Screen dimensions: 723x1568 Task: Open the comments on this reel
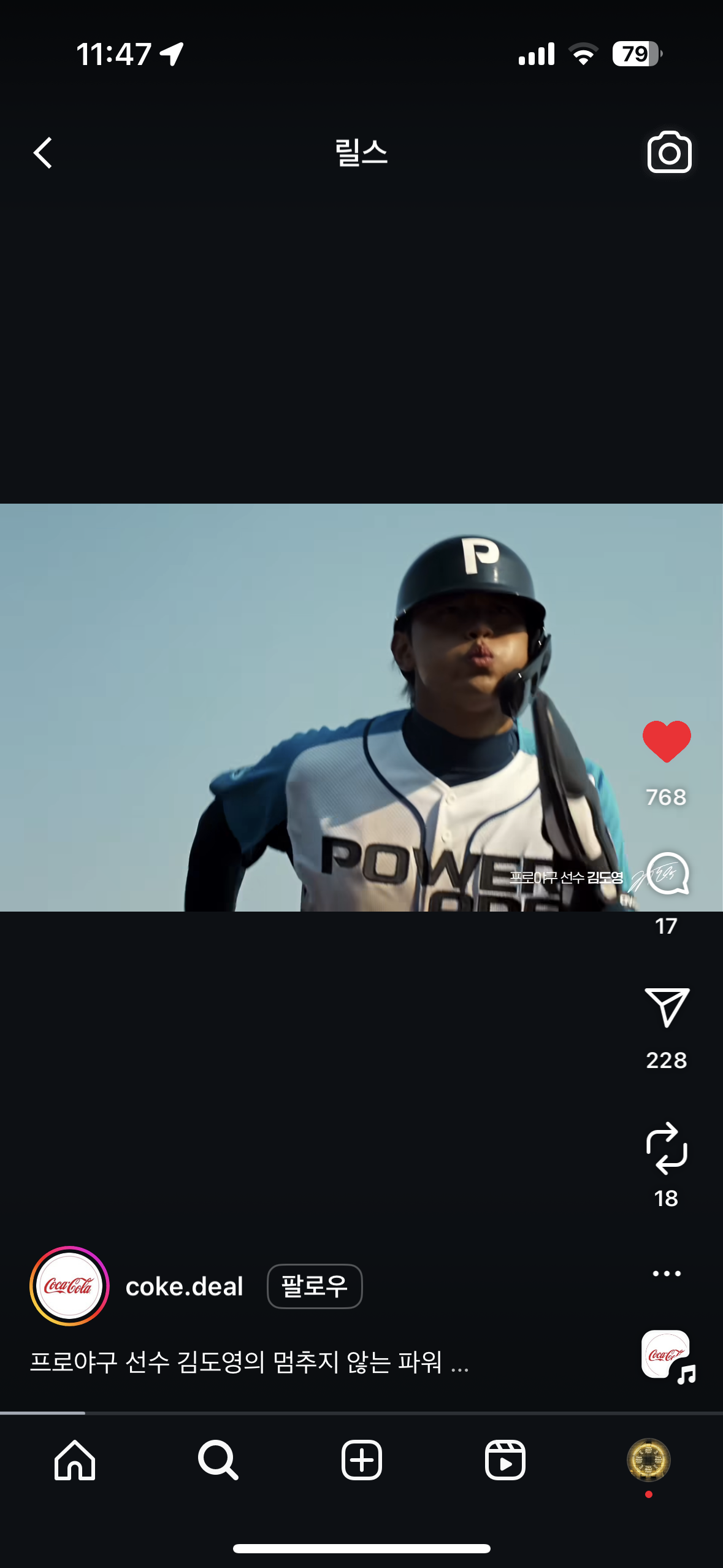pyautogui.click(x=668, y=874)
